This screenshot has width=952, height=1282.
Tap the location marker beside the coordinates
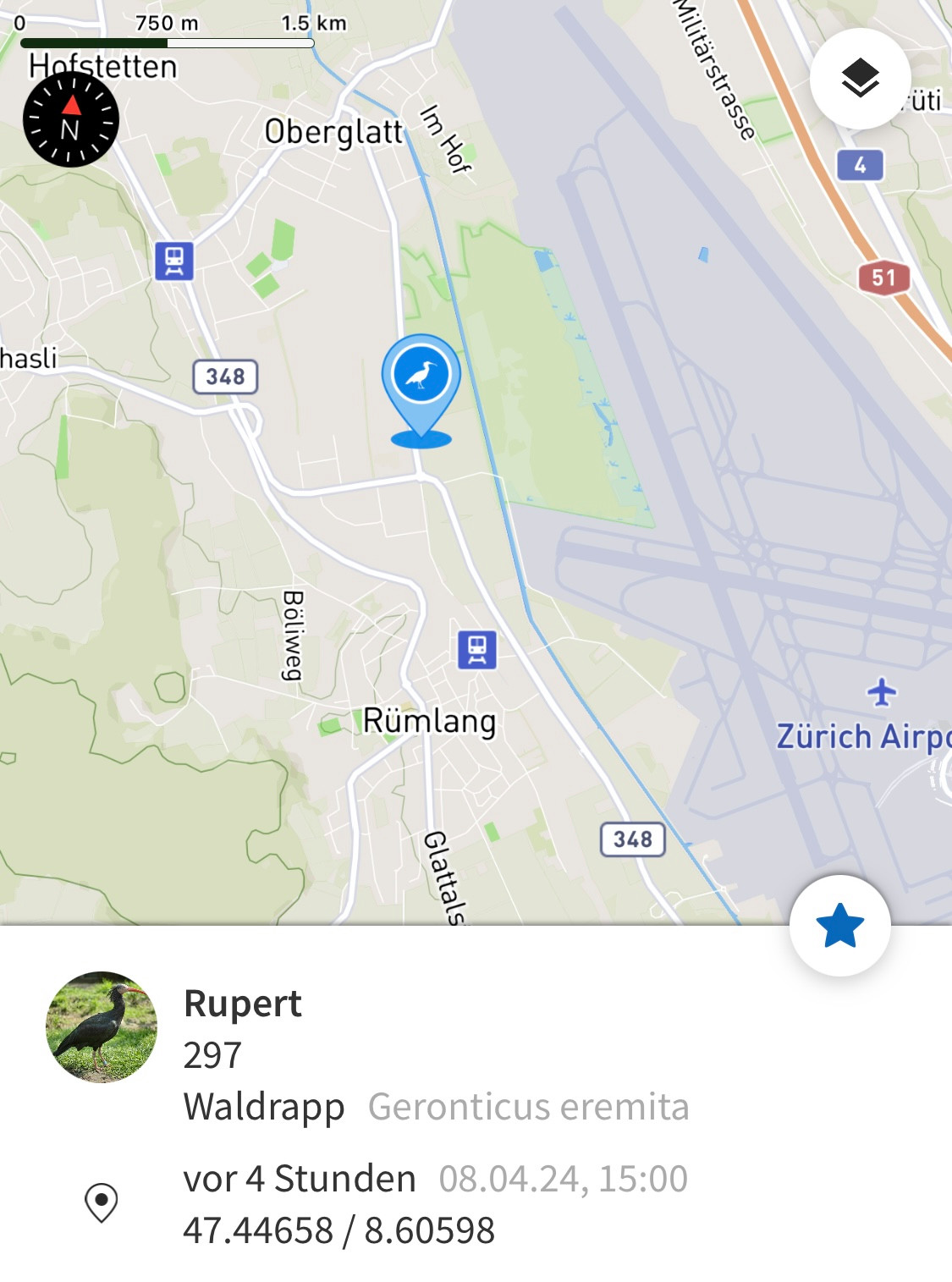click(x=102, y=1202)
